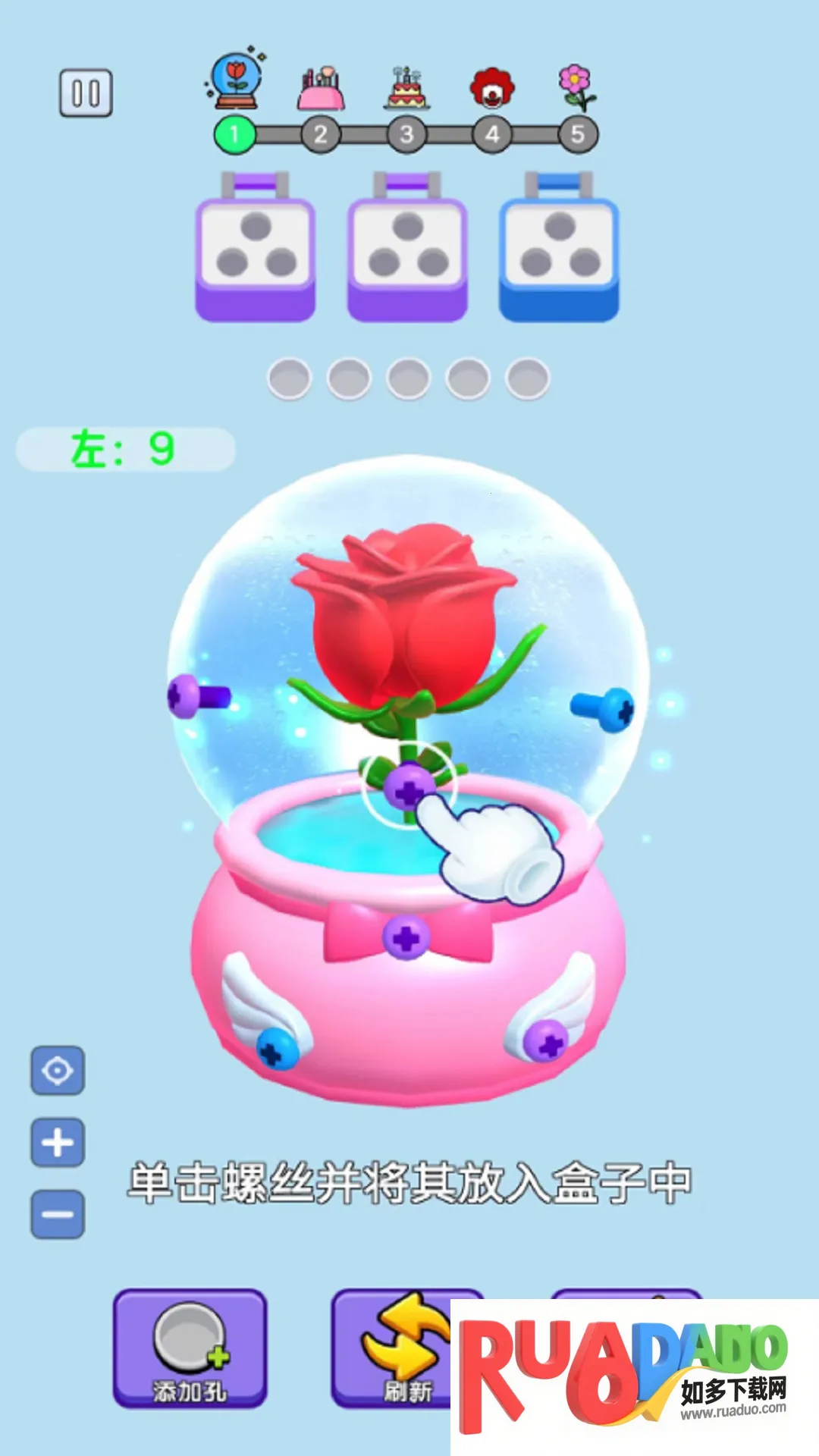
Task: Zoom in with the plus button
Action: tap(58, 1142)
